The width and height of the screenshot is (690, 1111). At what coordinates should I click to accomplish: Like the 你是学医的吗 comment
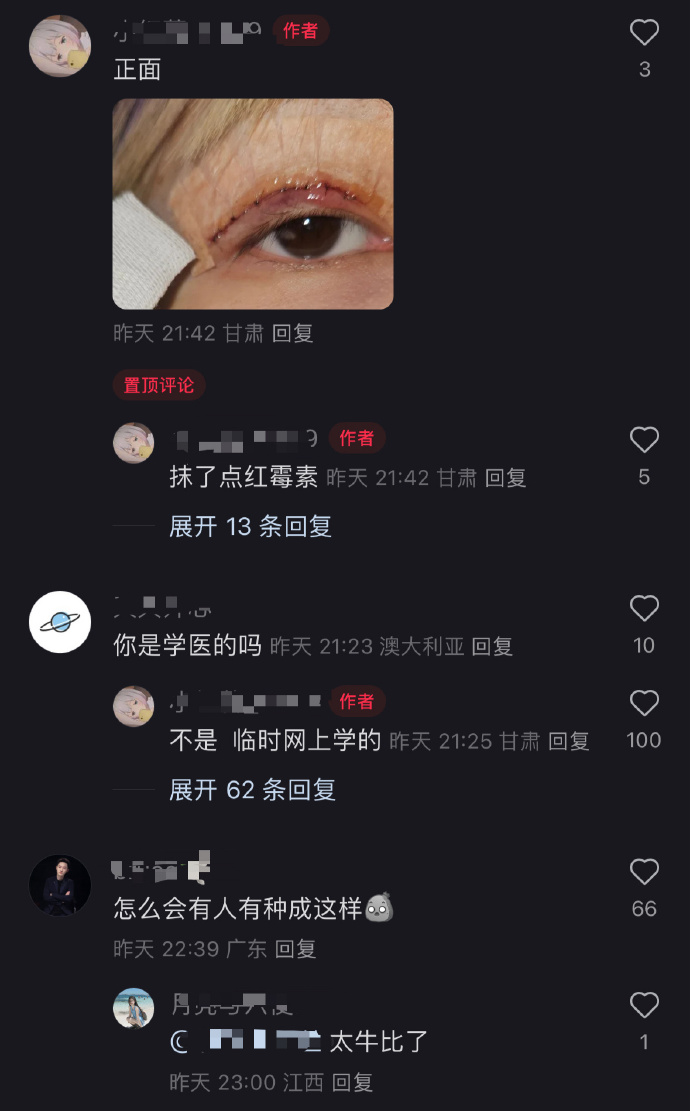(x=644, y=609)
